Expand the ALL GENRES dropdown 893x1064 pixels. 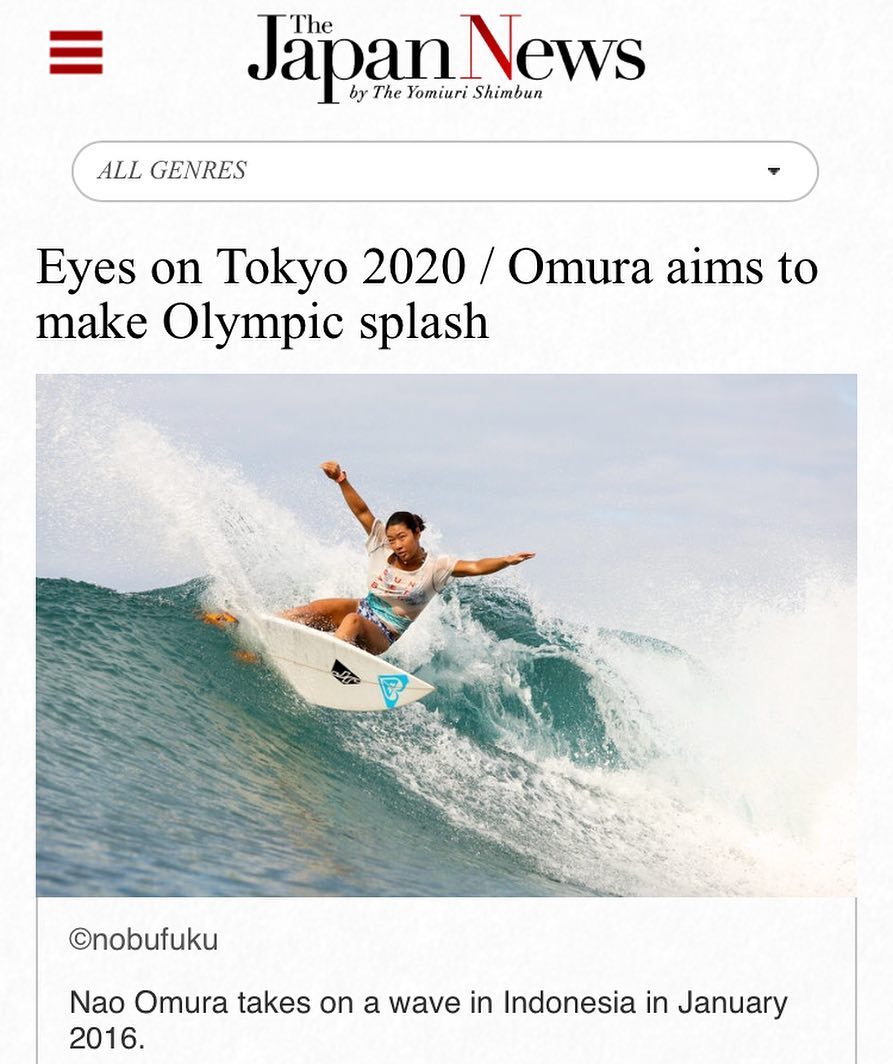(445, 171)
